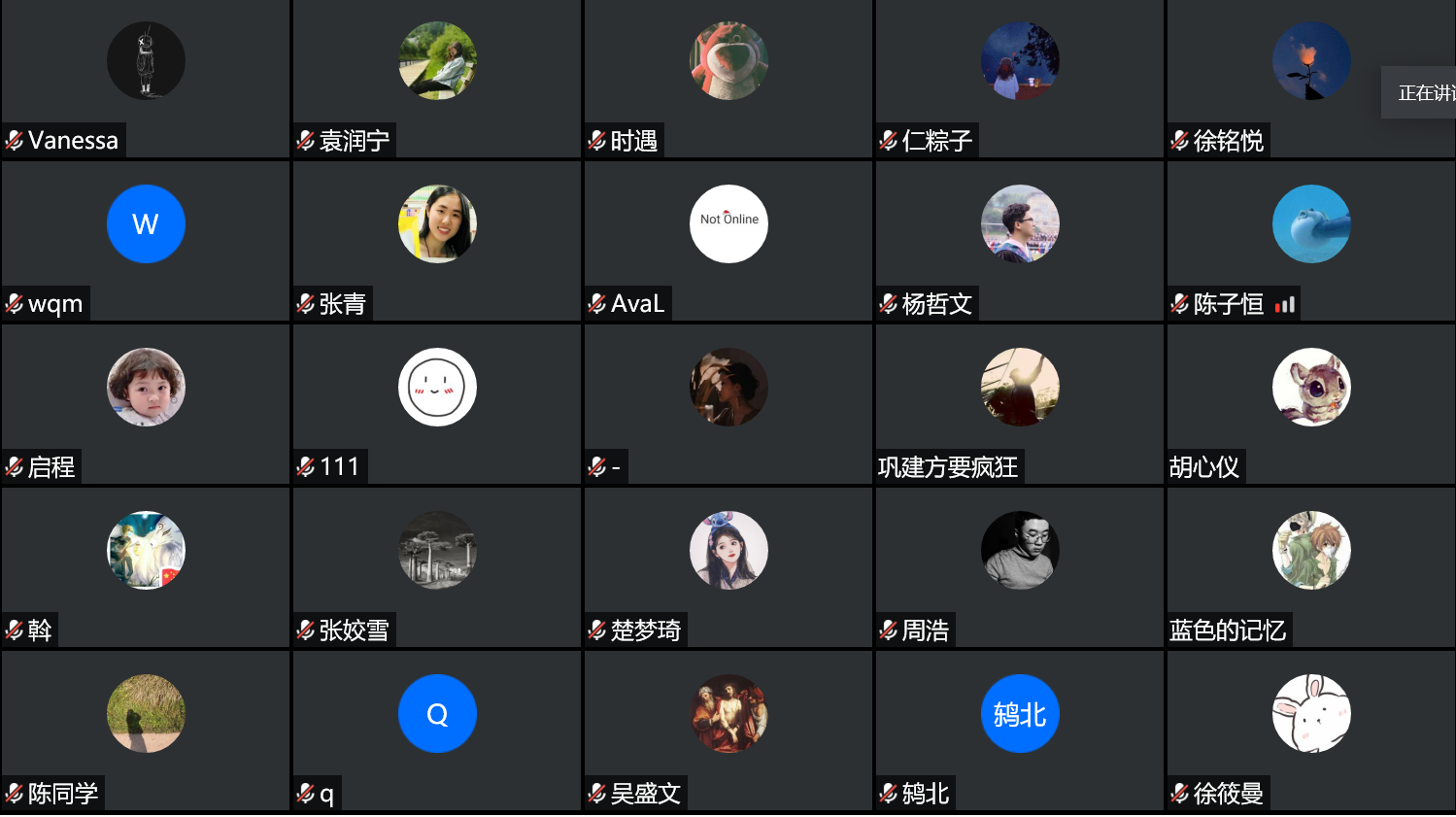This screenshot has height=817, width=1456.
Task: Open 袁润宁's video tile
Action: [x=437, y=78]
